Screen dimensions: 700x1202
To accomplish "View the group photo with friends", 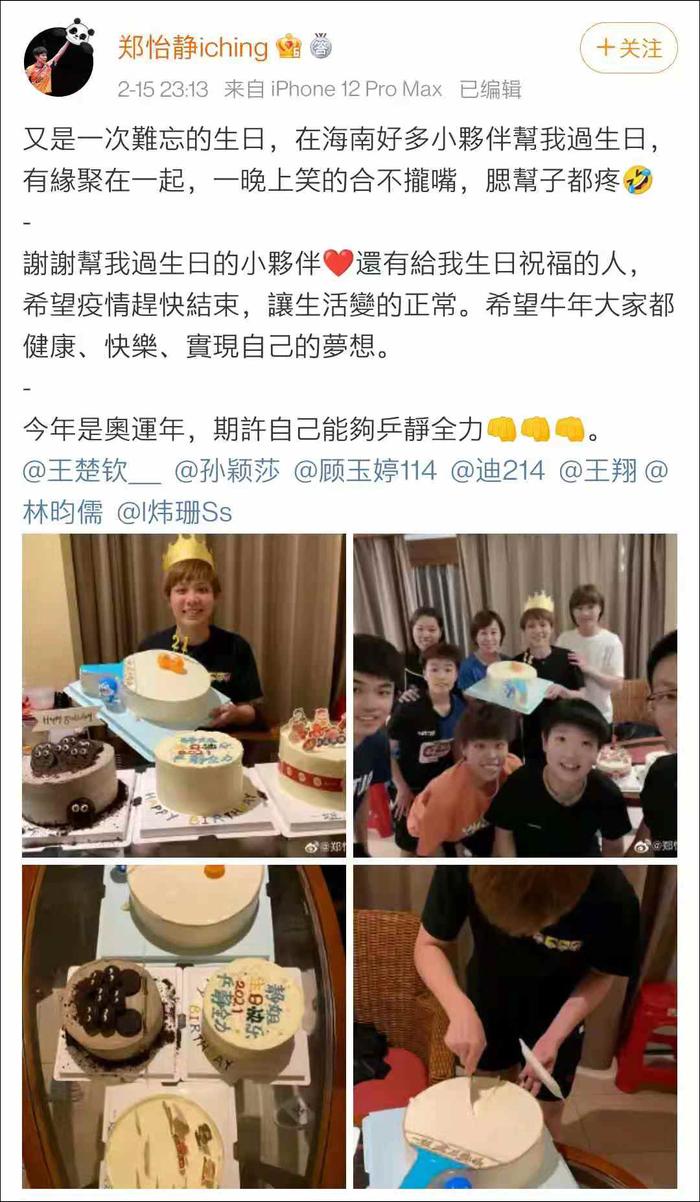I will tap(515, 695).
